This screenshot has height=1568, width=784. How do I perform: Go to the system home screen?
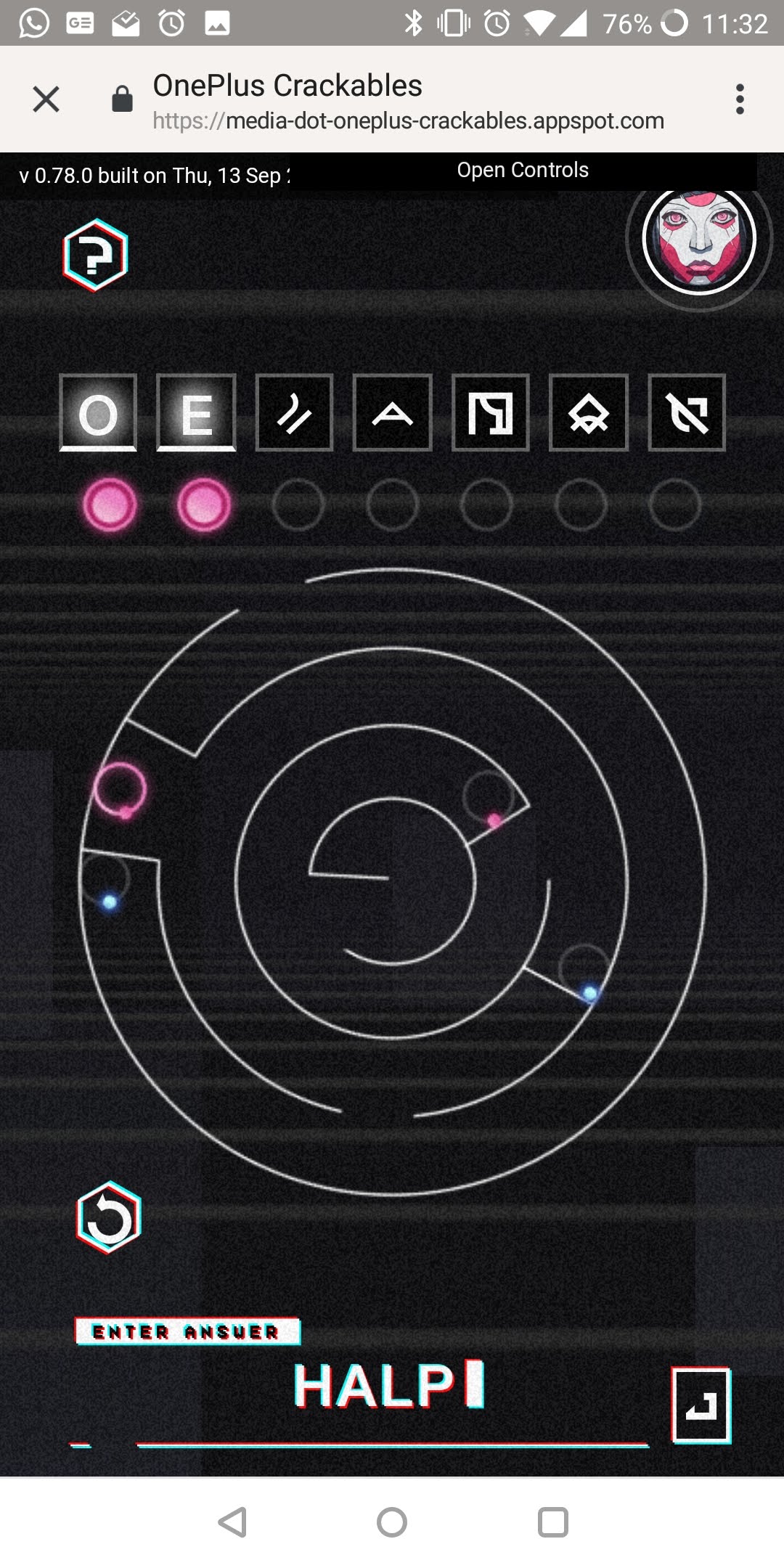tap(392, 1522)
